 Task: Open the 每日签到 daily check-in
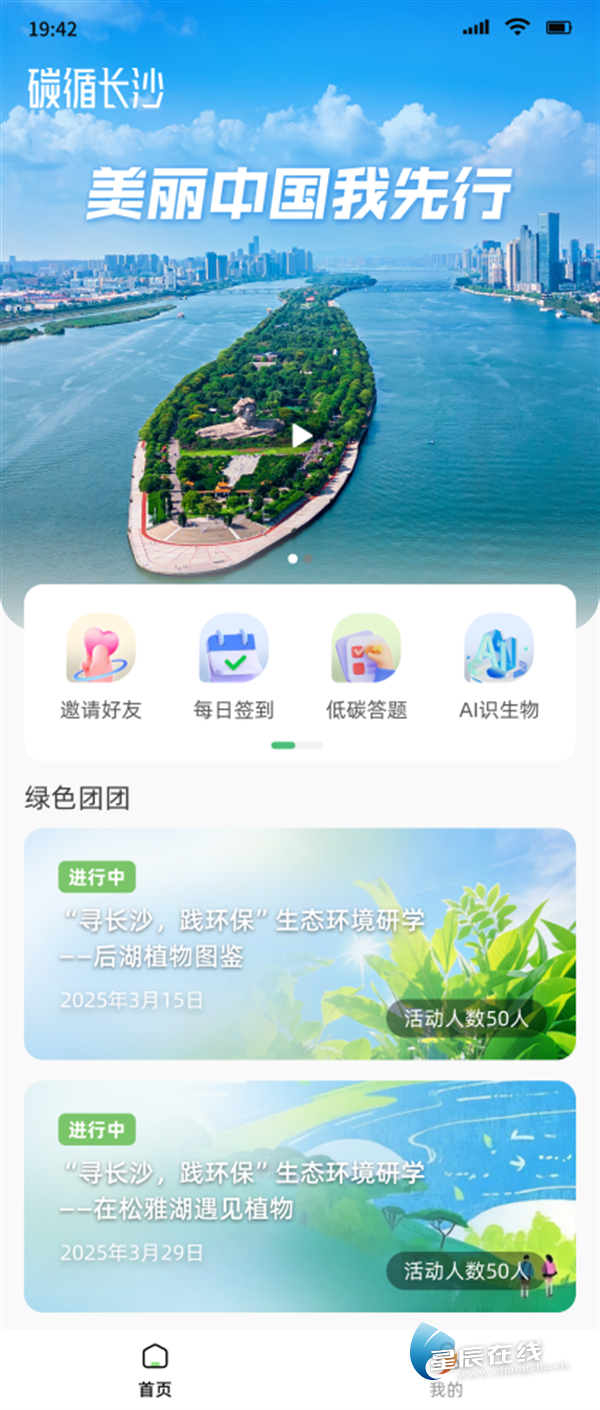(234, 666)
